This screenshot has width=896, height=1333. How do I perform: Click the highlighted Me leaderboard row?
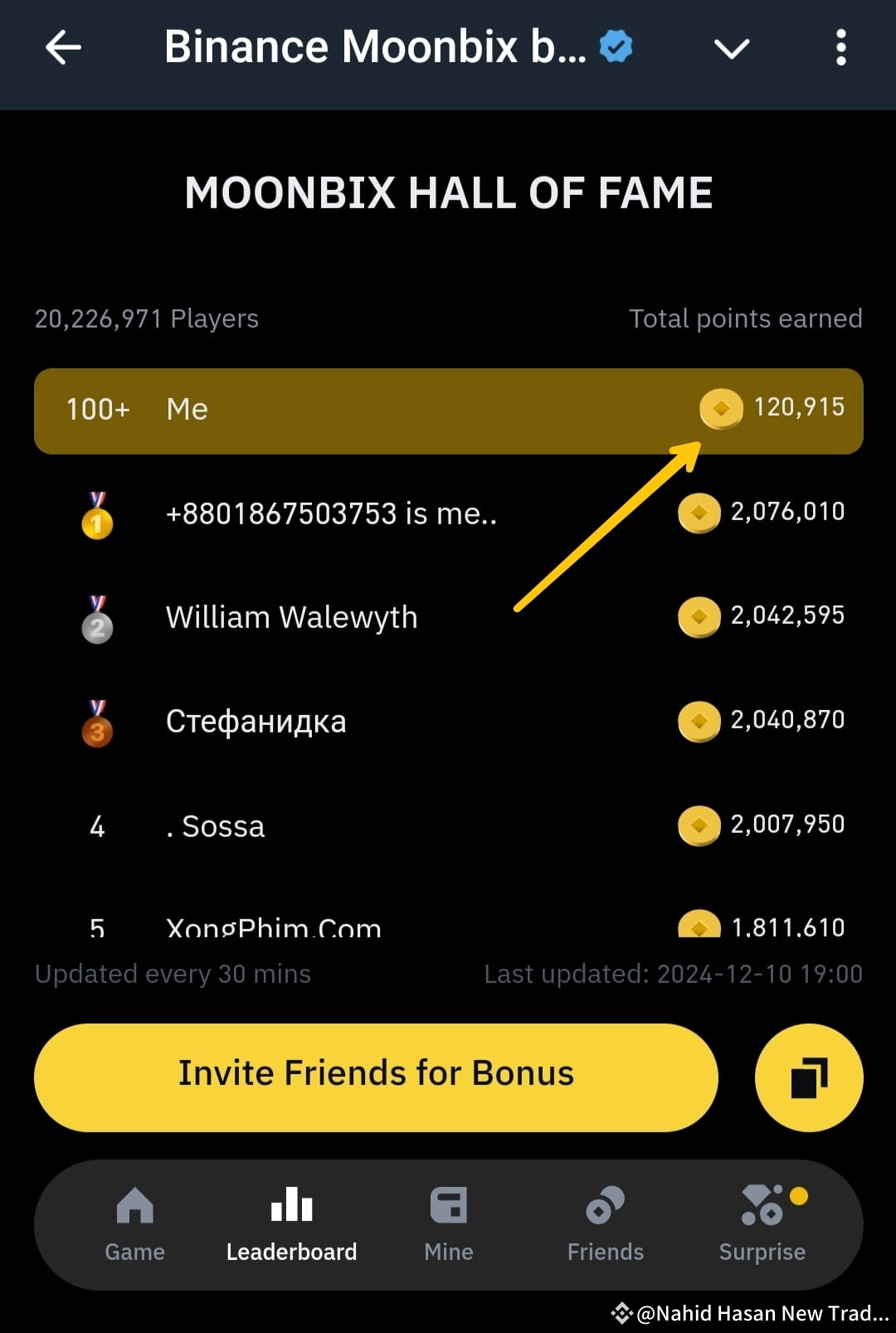(448, 411)
